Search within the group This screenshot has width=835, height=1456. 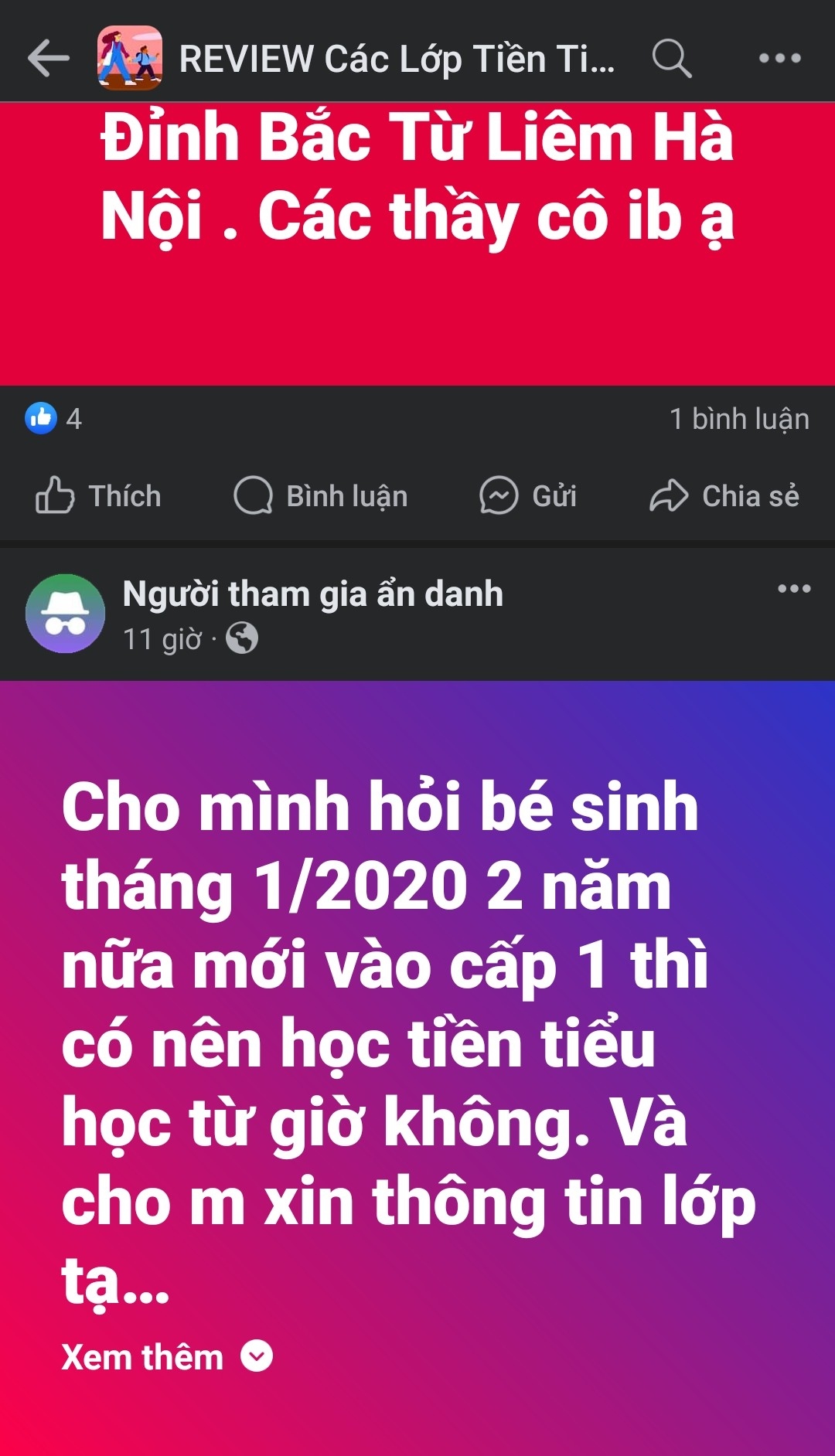[671, 58]
